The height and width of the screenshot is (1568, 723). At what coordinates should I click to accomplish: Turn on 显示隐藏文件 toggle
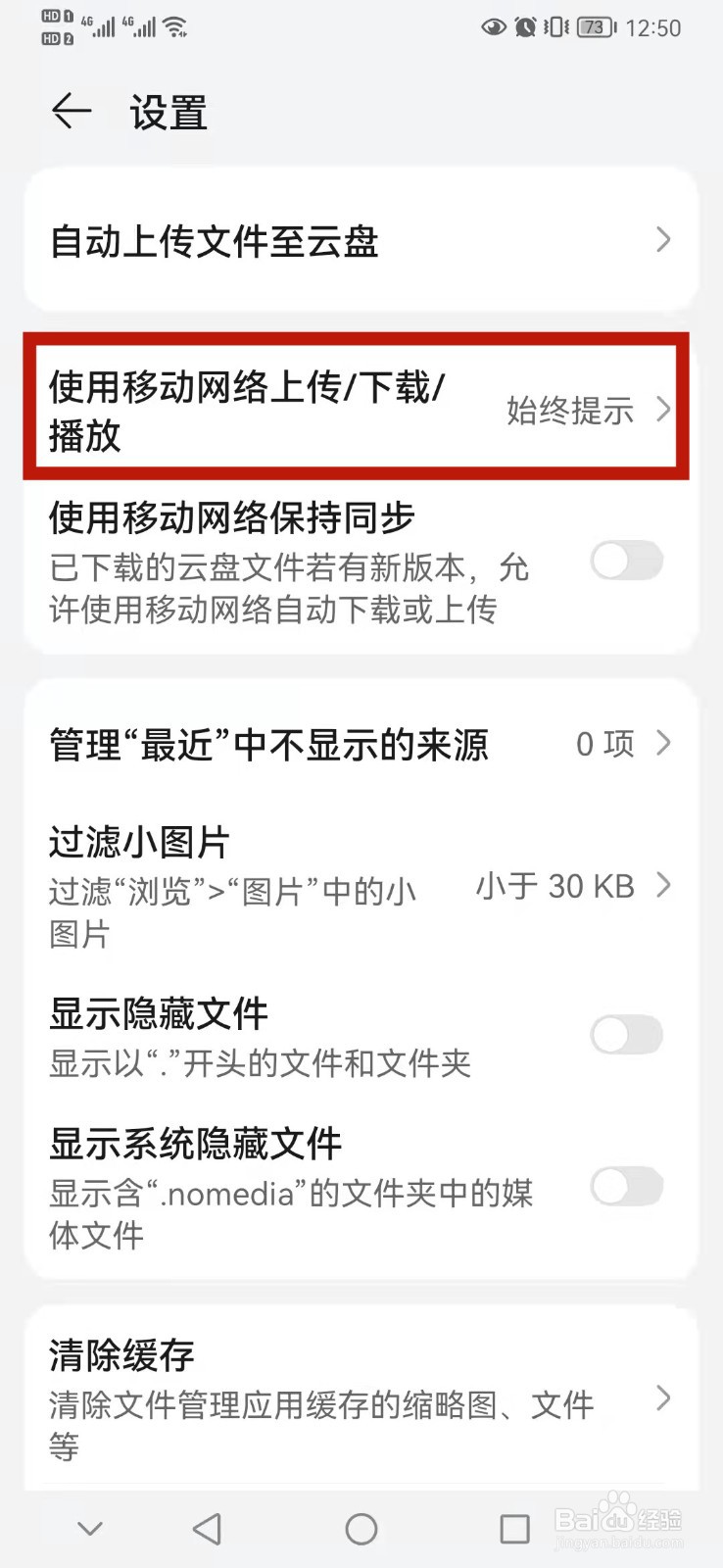[x=626, y=1036]
